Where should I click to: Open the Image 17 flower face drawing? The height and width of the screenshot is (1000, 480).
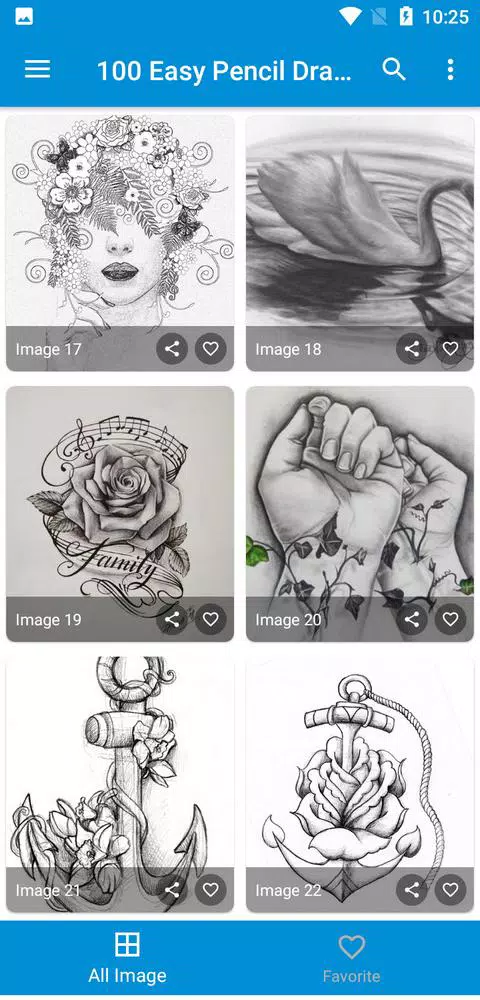tap(120, 243)
